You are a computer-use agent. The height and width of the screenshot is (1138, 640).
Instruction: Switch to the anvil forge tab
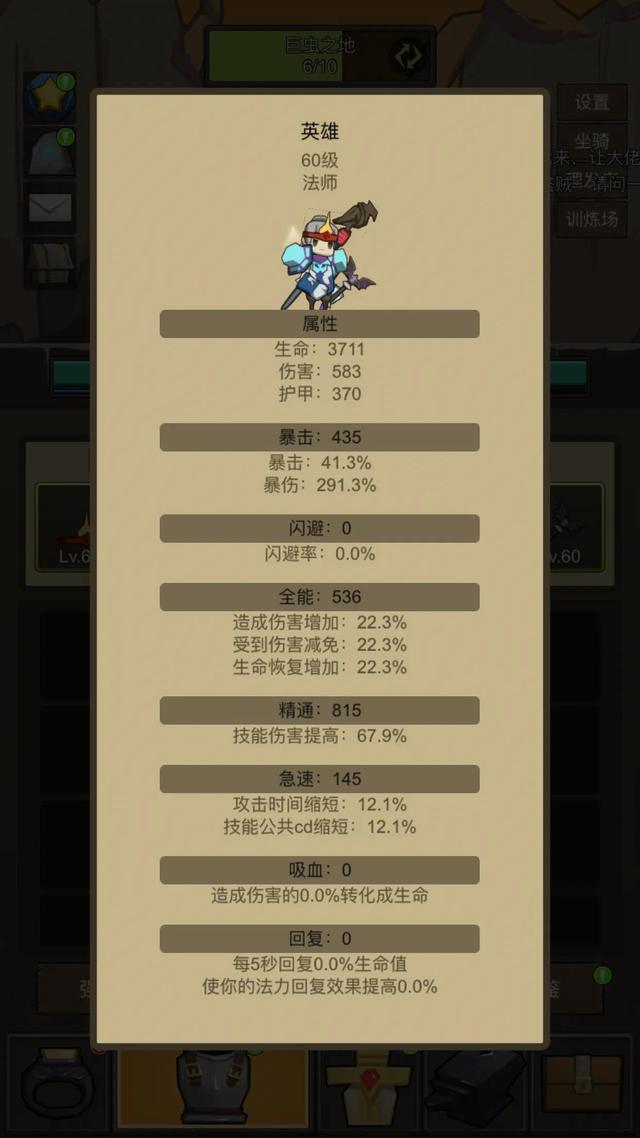[x=475, y=1090]
